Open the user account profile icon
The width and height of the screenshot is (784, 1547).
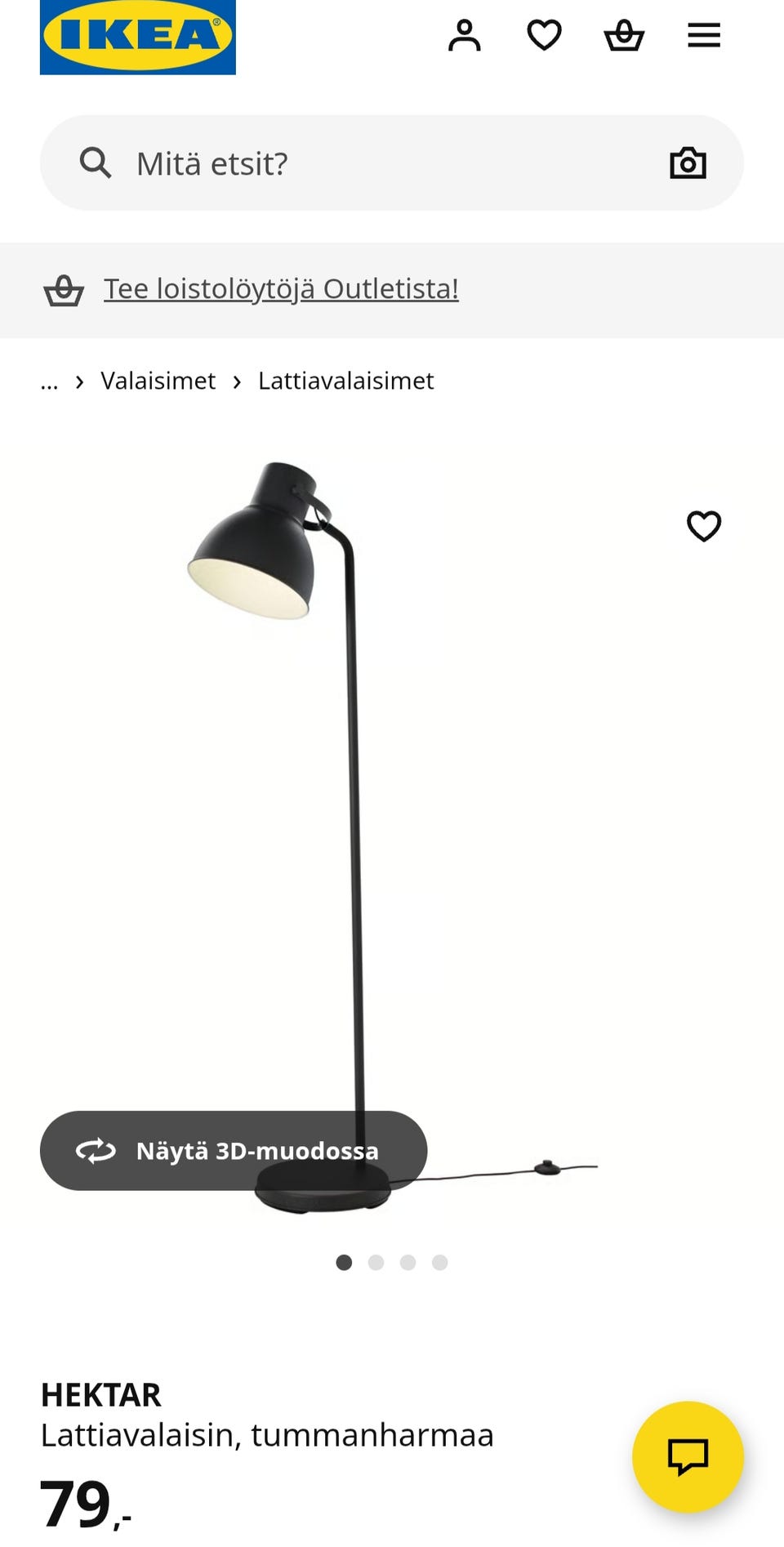click(x=464, y=34)
